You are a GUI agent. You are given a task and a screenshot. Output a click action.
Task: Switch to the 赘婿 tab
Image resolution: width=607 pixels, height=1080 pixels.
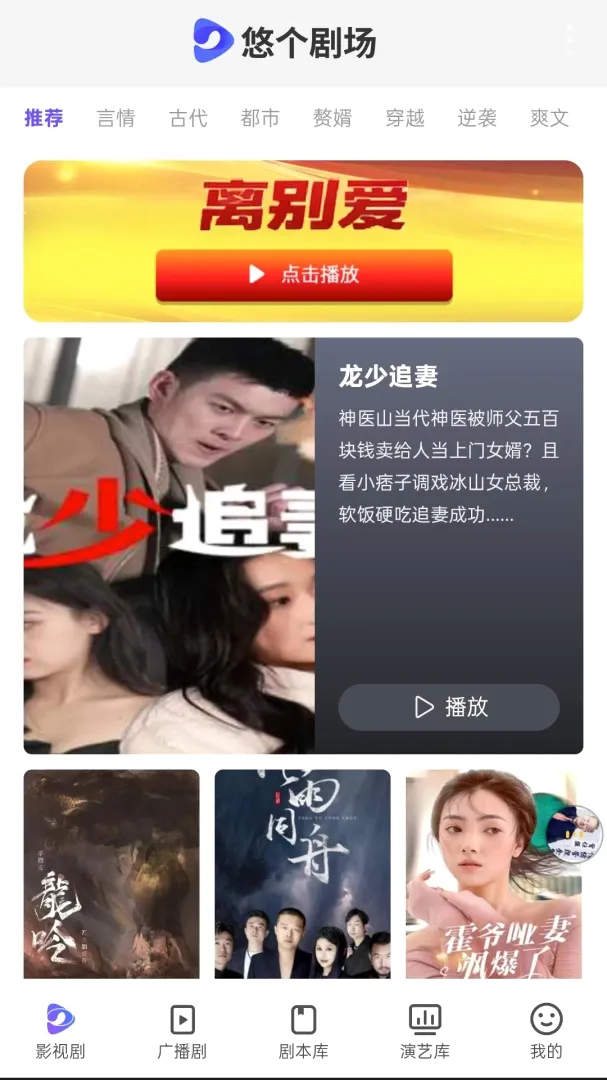[x=332, y=118]
